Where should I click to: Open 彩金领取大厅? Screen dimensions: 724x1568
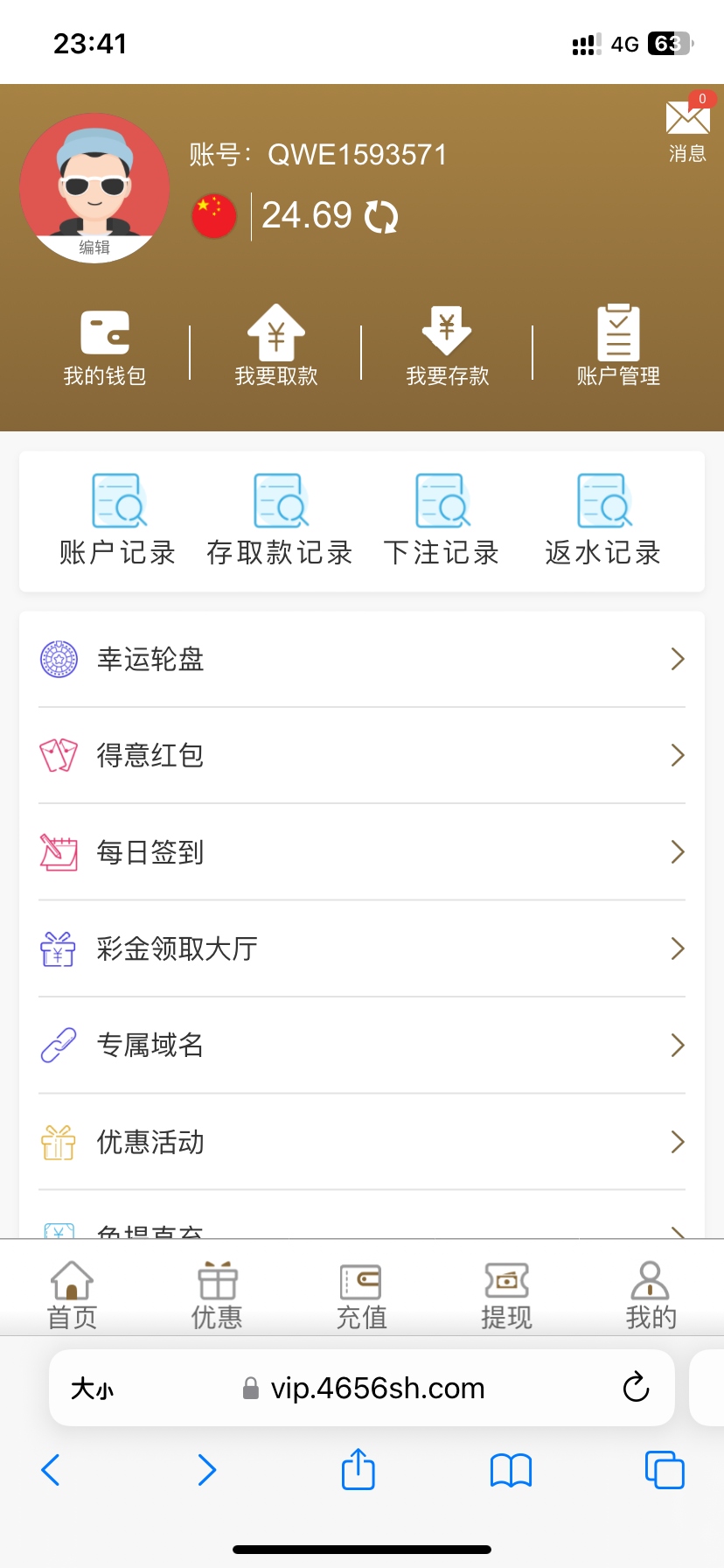click(362, 948)
